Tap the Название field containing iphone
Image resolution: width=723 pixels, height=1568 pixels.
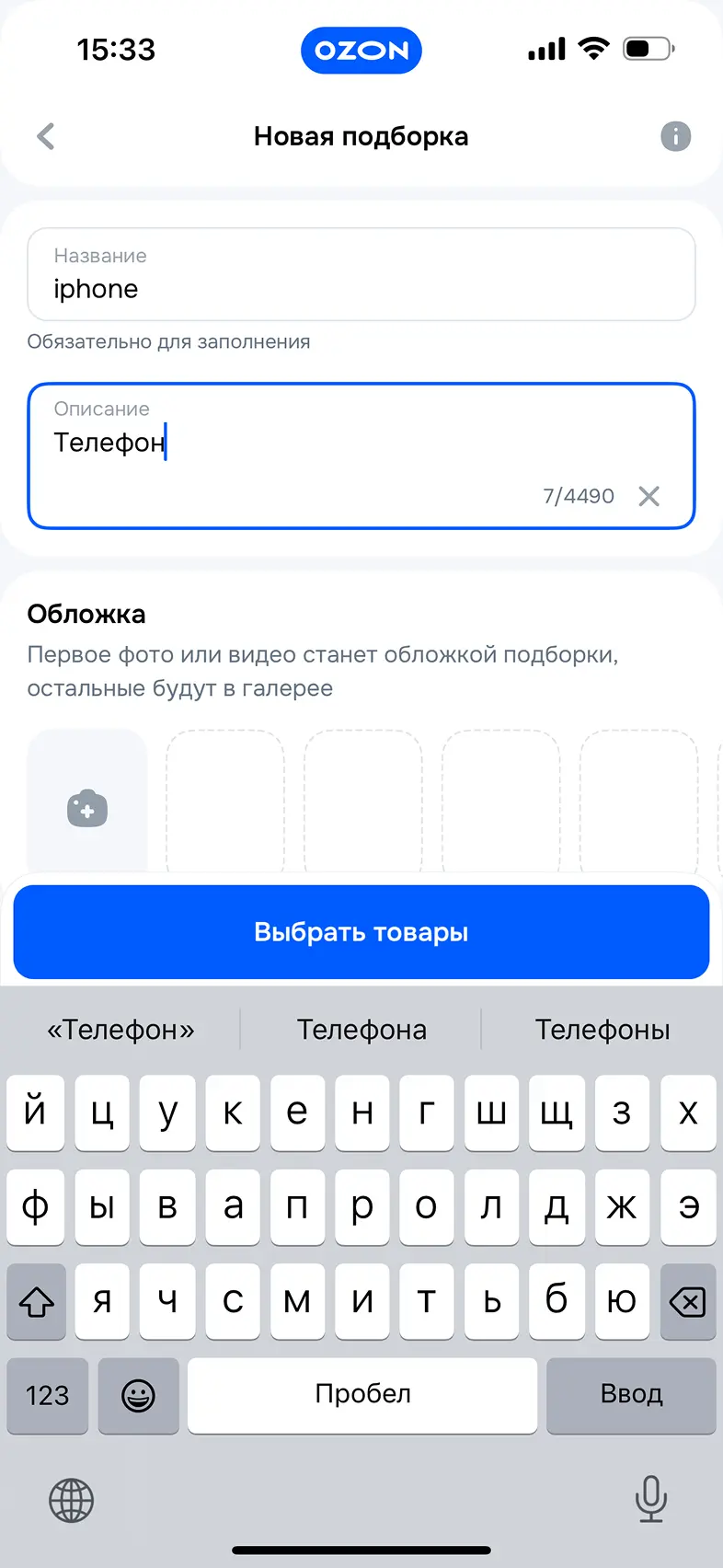(361, 275)
